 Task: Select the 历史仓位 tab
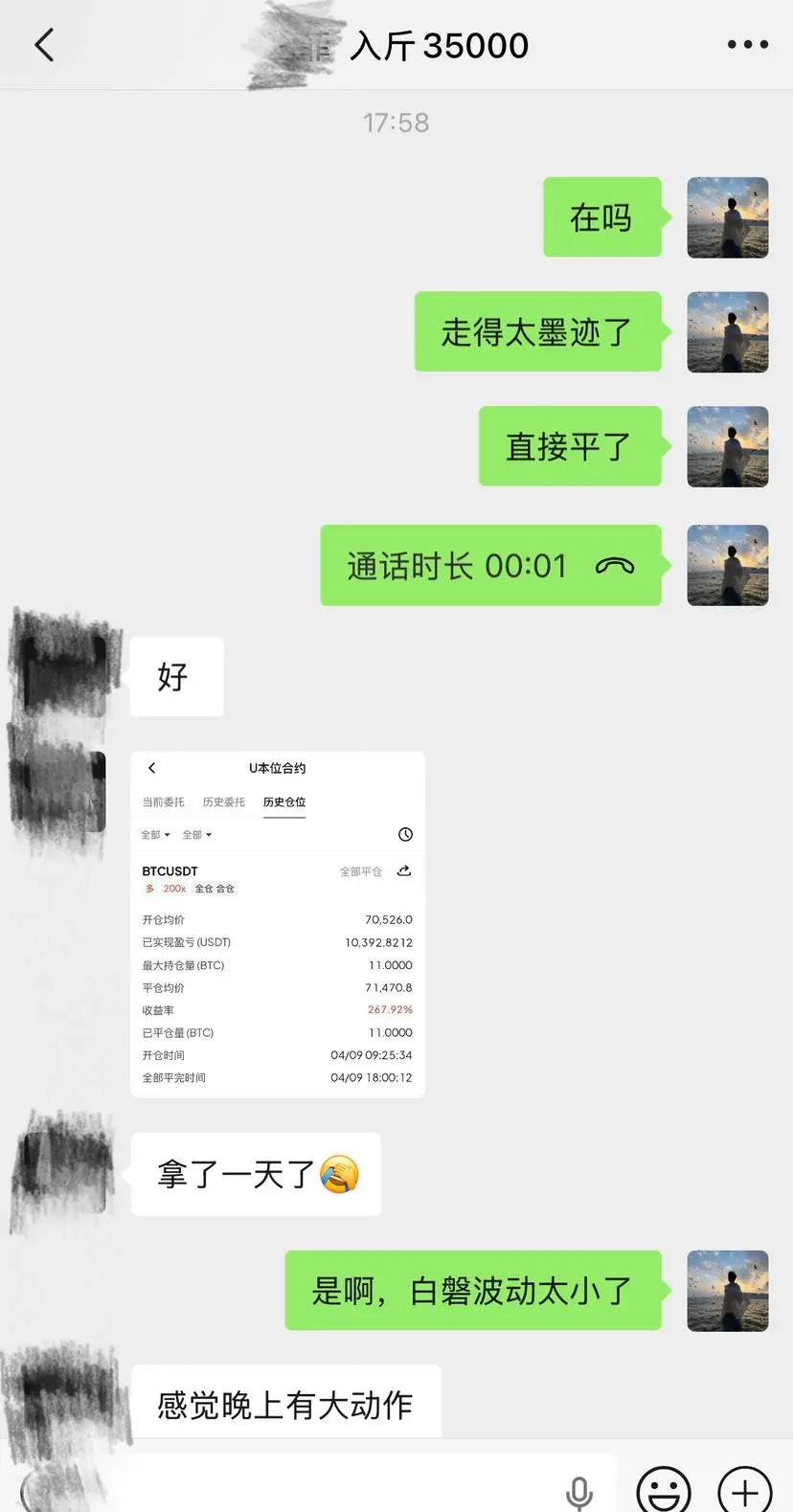pos(284,801)
